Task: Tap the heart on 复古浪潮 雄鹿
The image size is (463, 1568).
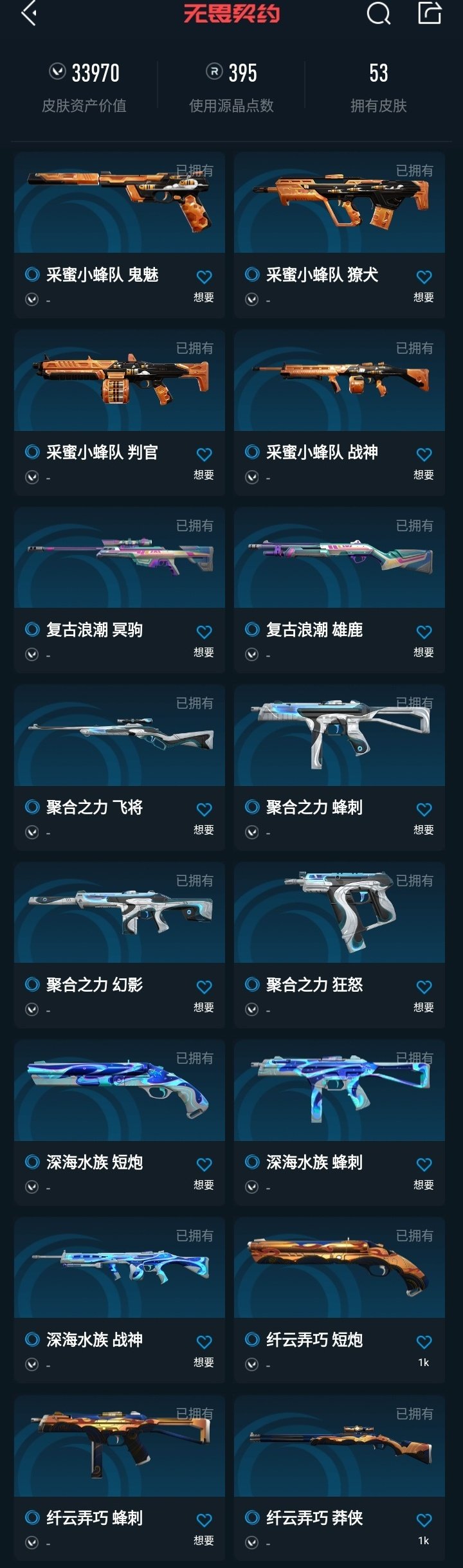Action: point(424,632)
